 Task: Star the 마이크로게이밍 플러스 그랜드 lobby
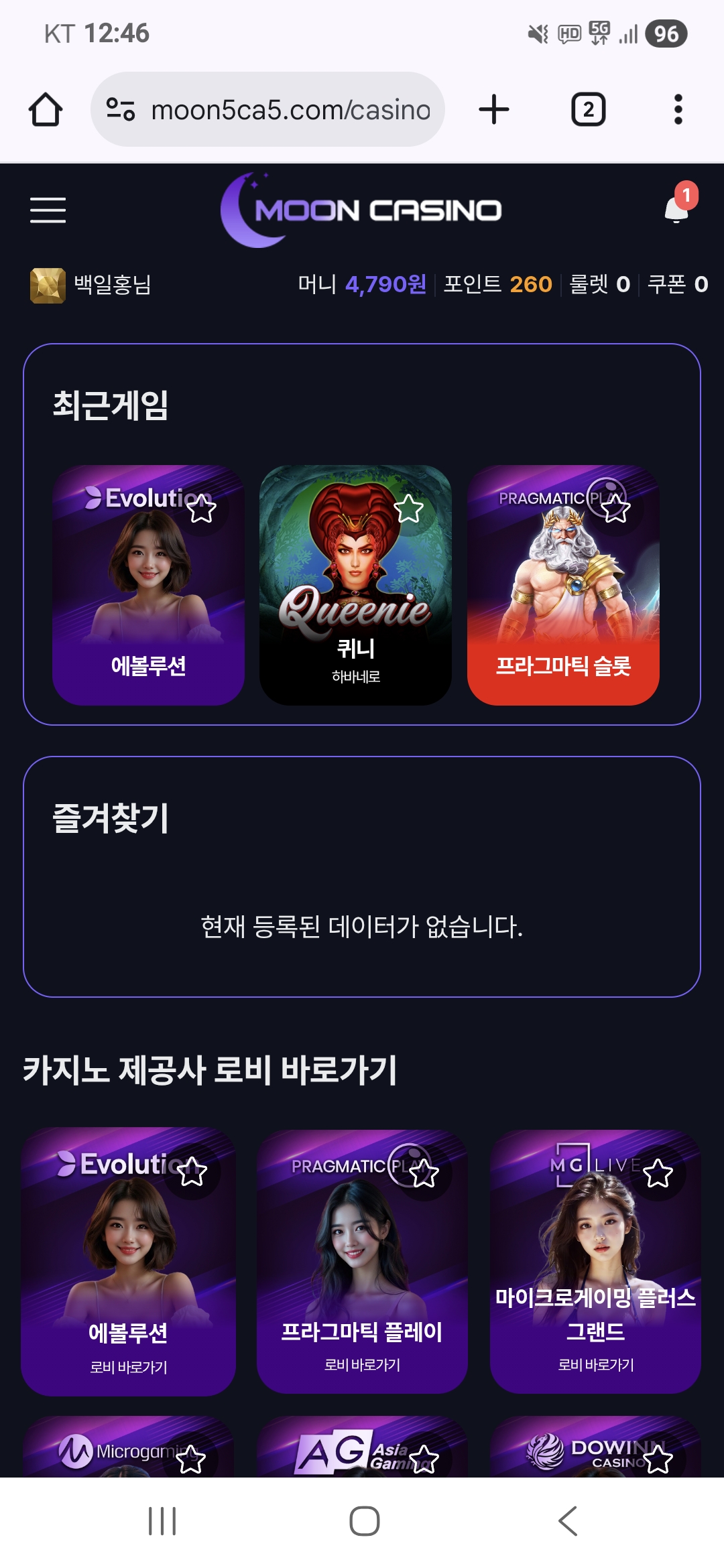click(x=658, y=1173)
